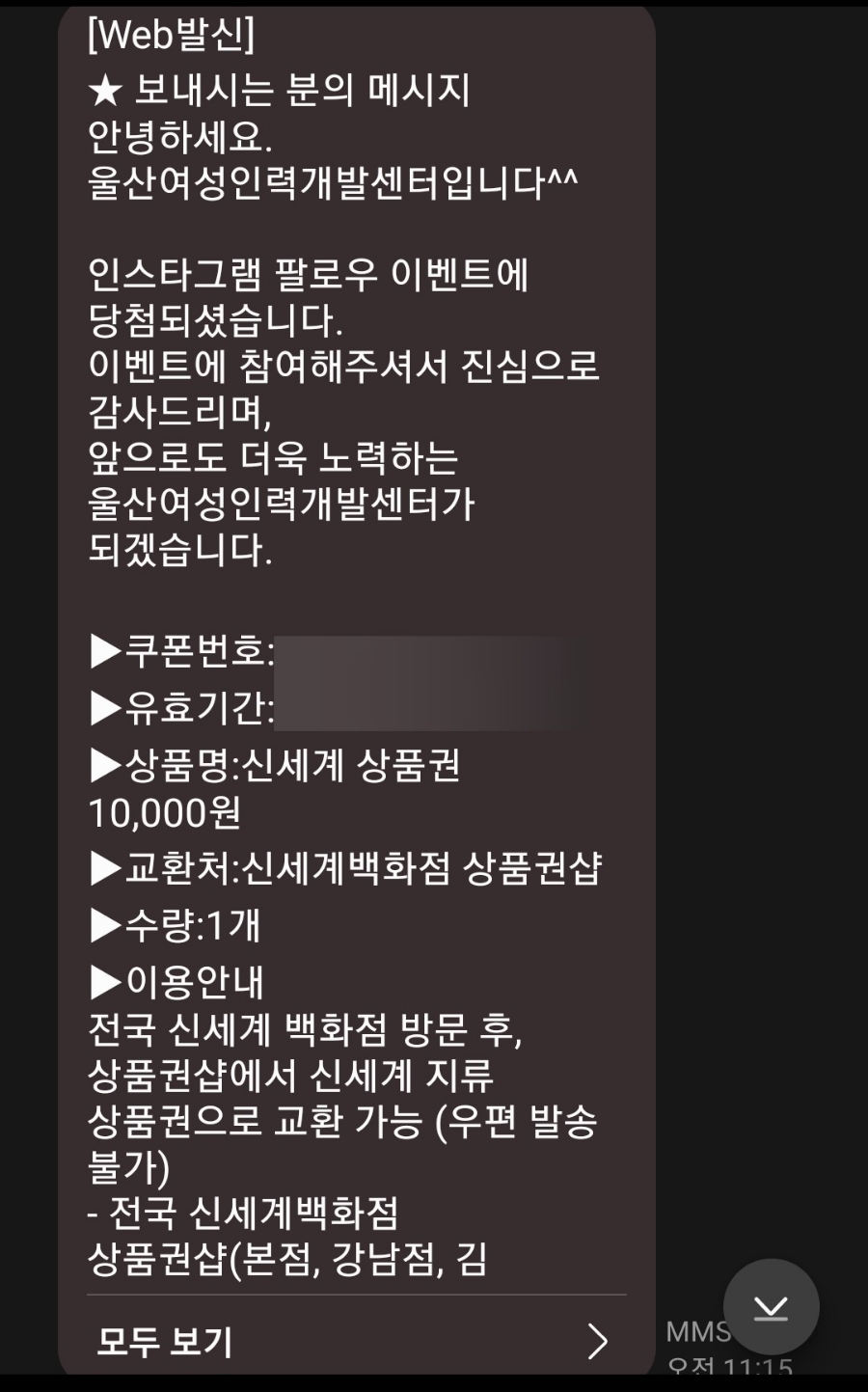Jump to the latest message with down arrow
This screenshot has height=1392, width=868.
[x=771, y=1307]
